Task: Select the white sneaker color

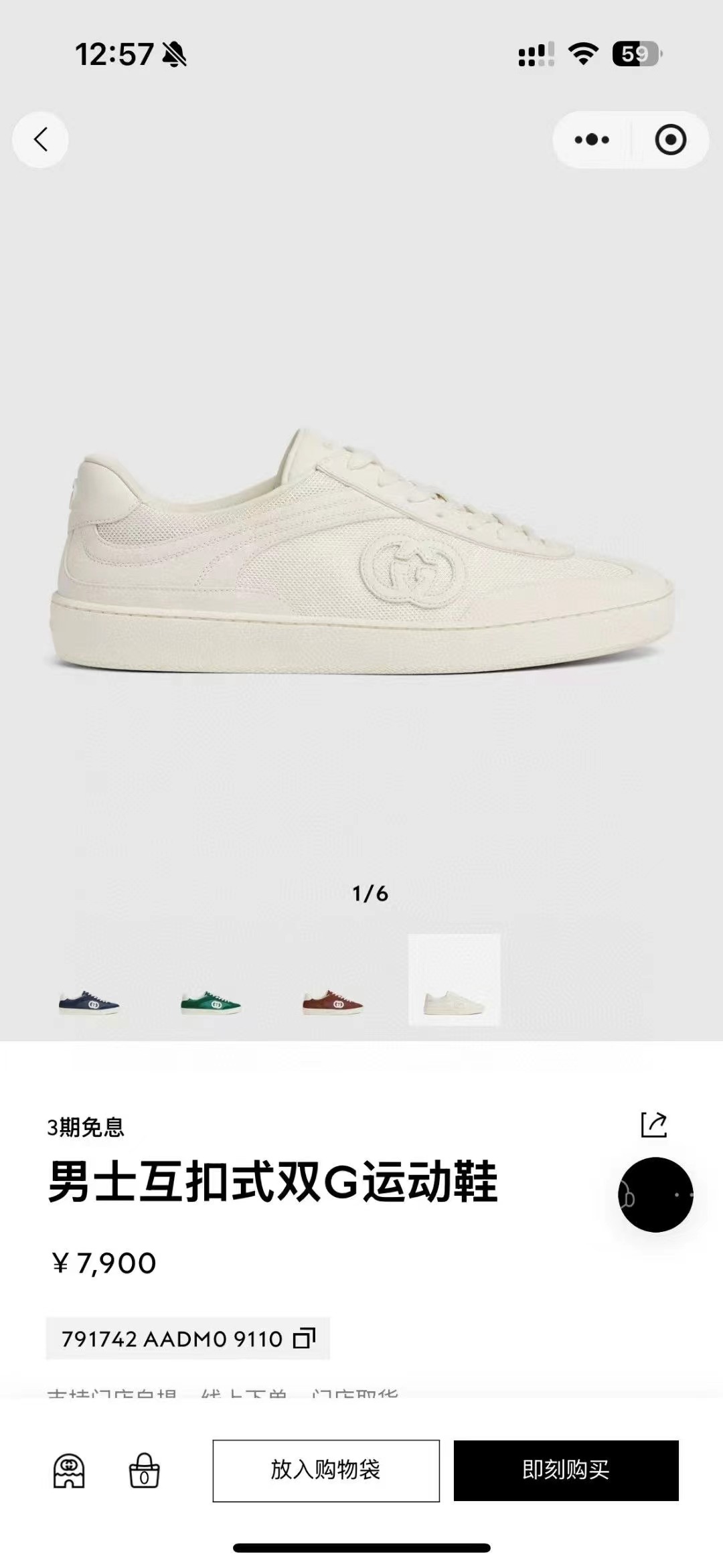Action: [x=454, y=979]
